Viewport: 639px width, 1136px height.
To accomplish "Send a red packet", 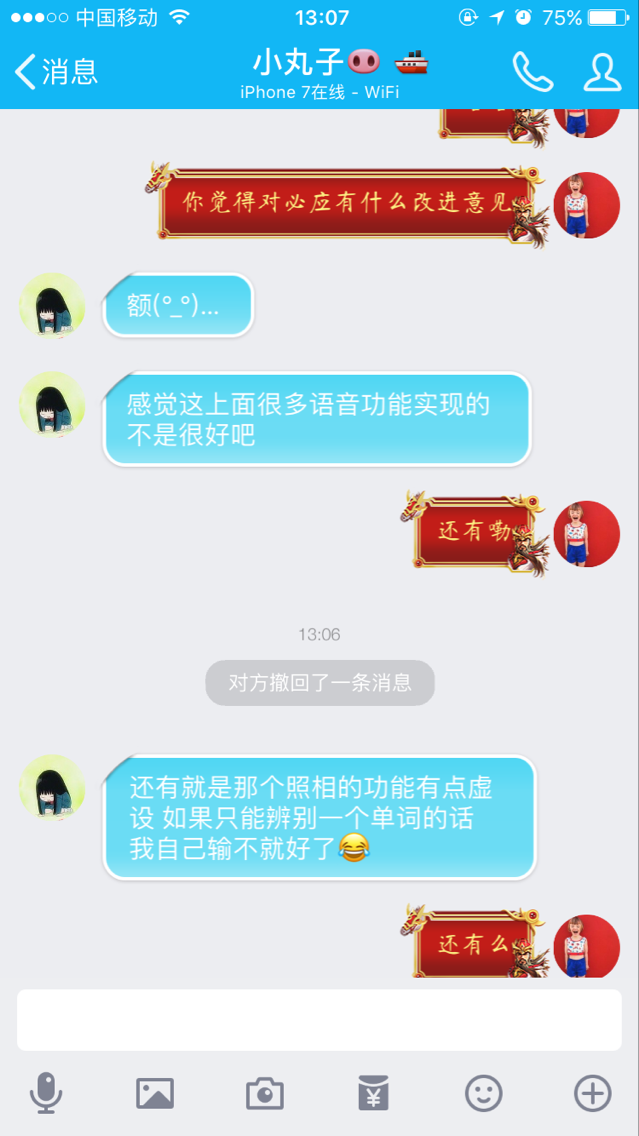I will (374, 1093).
